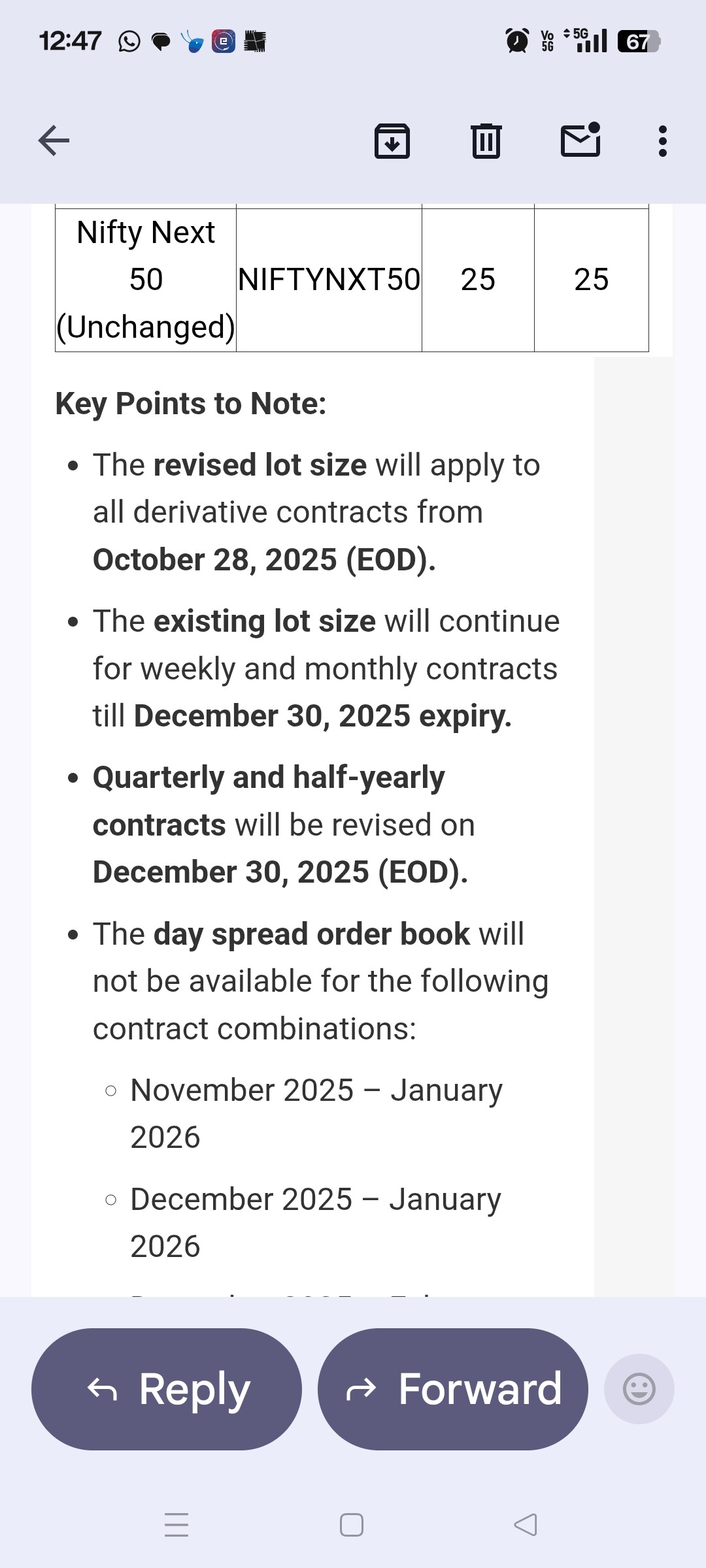The height and width of the screenshot is (1568, 706).
Task: Forward this email
Action: coord(452,1389)
